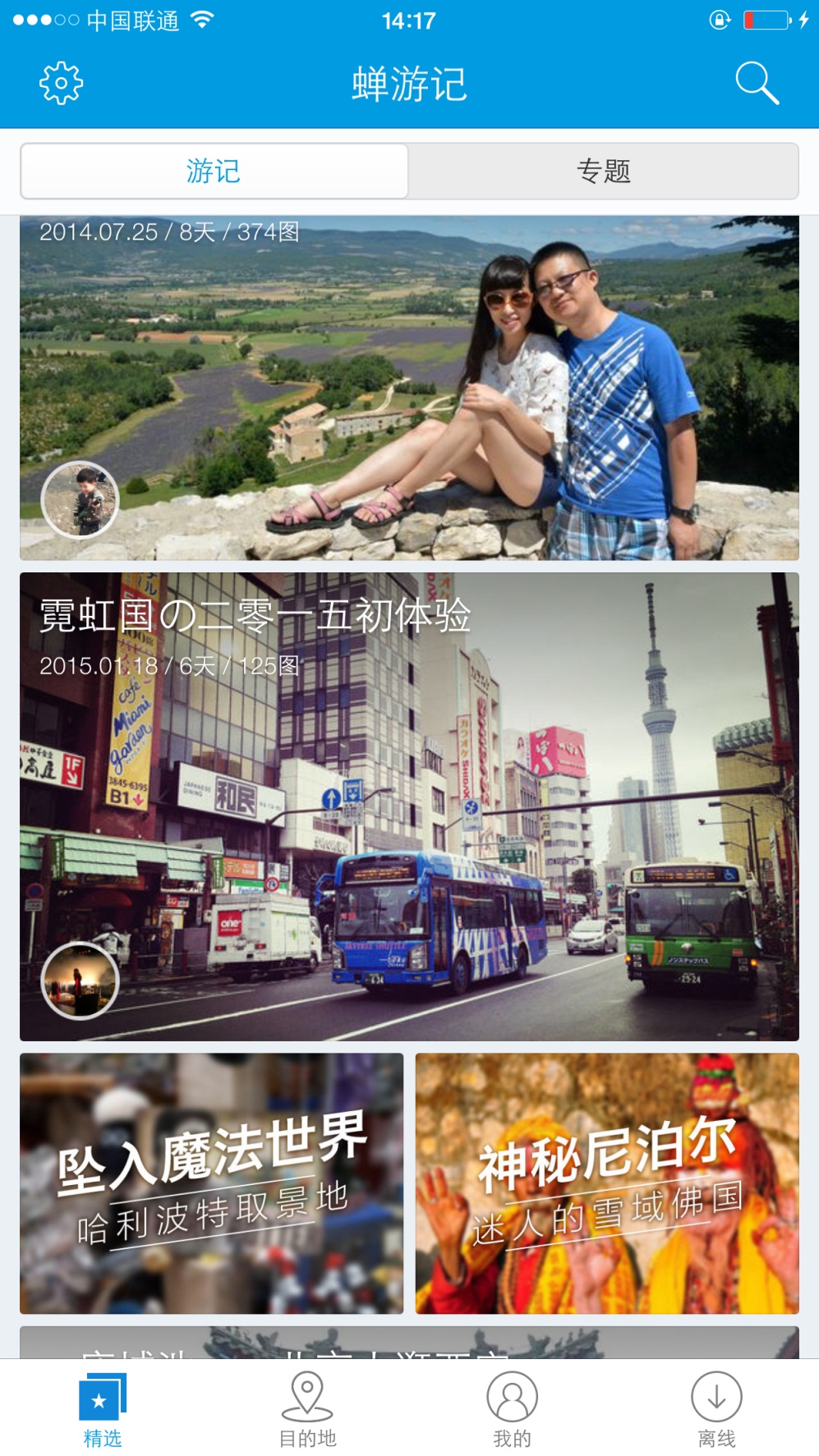Tap the 精选 tab
The width and height of the screenshot is (819, 1456).
(x=103, y=1409)
